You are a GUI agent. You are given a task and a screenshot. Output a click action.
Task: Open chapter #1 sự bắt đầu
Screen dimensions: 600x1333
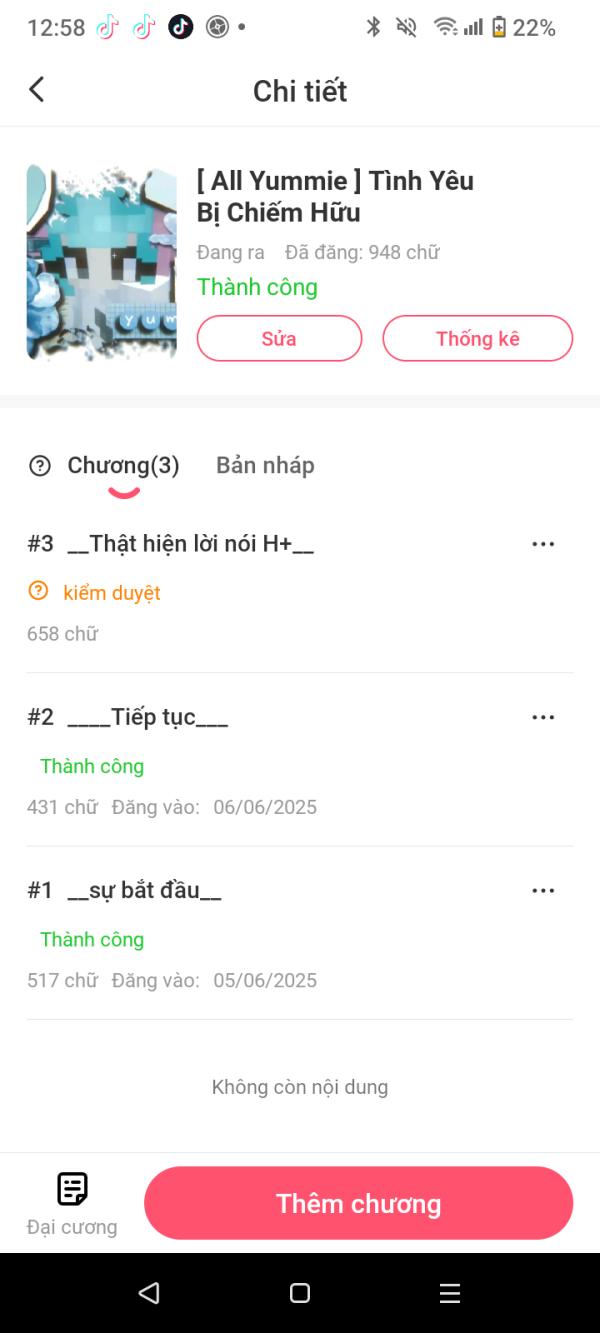pos(144,891)
